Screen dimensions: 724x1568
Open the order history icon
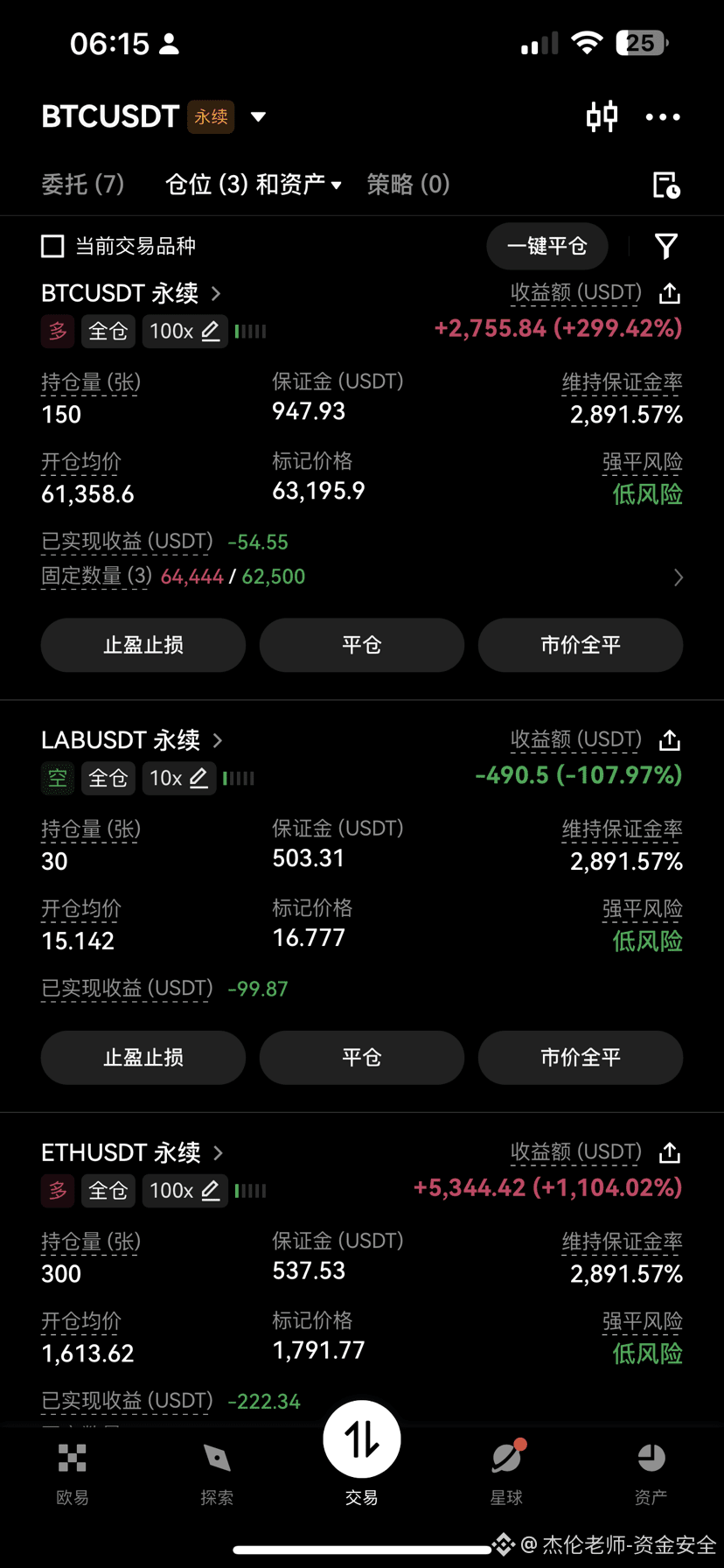click(x=666, y=185)
